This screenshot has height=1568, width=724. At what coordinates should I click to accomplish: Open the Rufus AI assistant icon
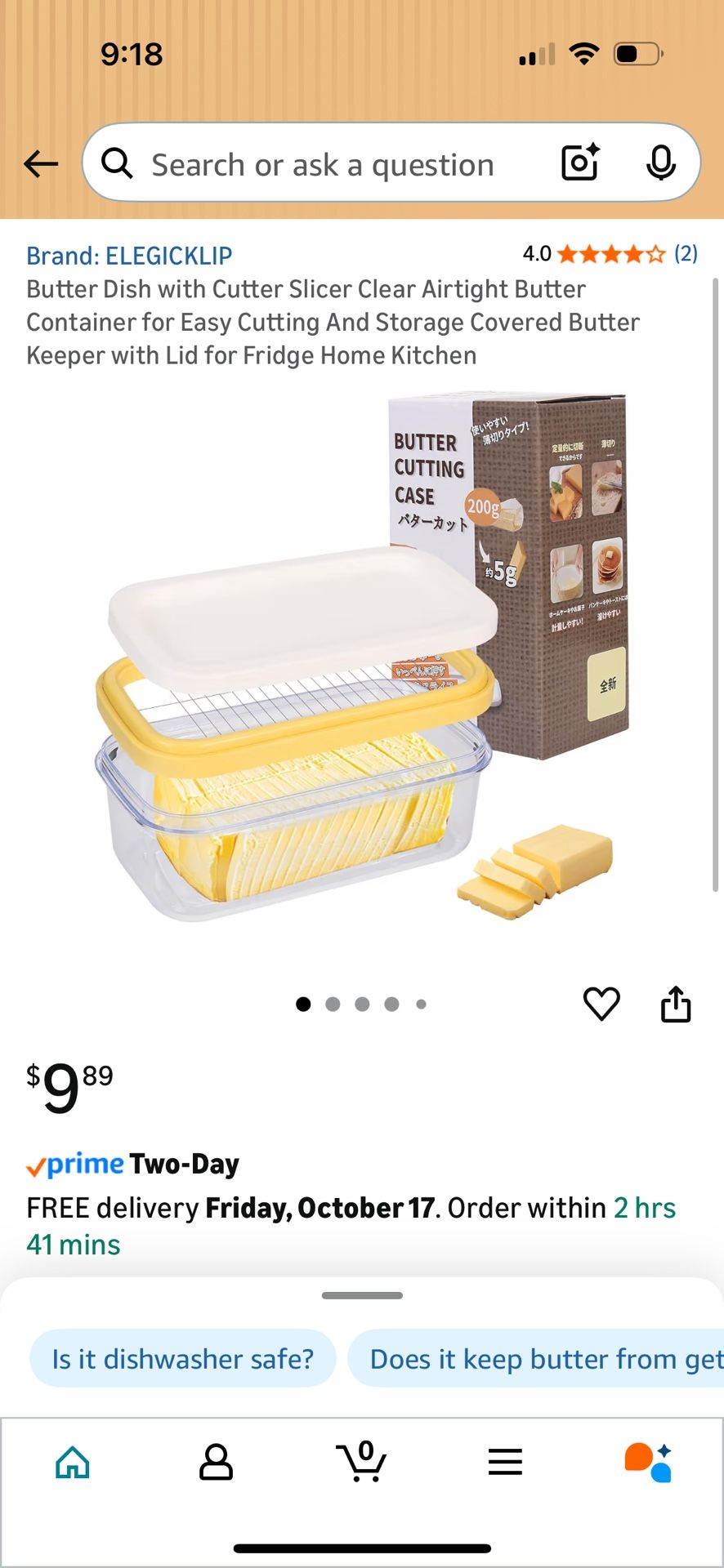(x=650, y=1462)
